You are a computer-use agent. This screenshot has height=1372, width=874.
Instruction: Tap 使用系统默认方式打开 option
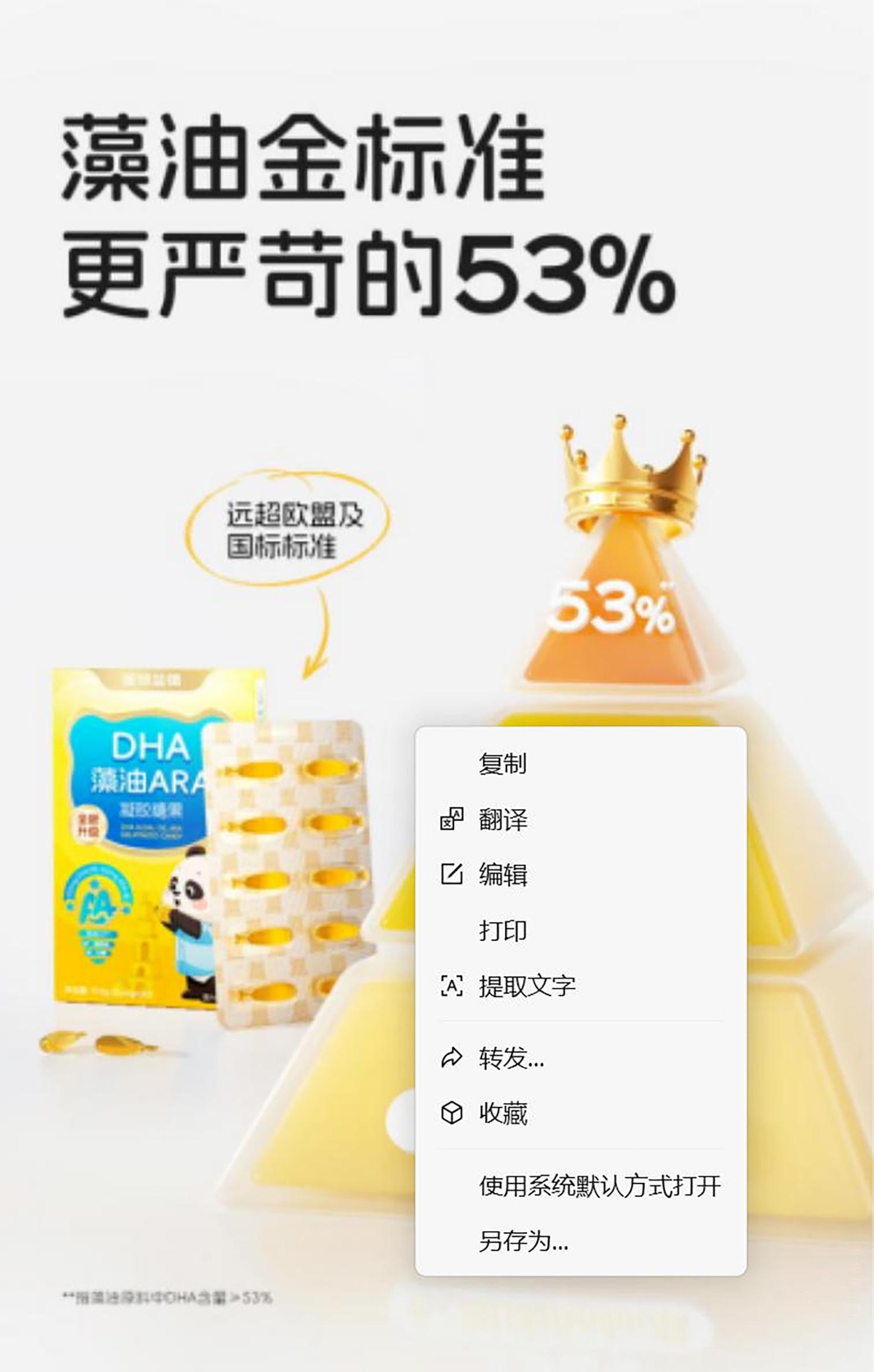tap(580, 1186)
